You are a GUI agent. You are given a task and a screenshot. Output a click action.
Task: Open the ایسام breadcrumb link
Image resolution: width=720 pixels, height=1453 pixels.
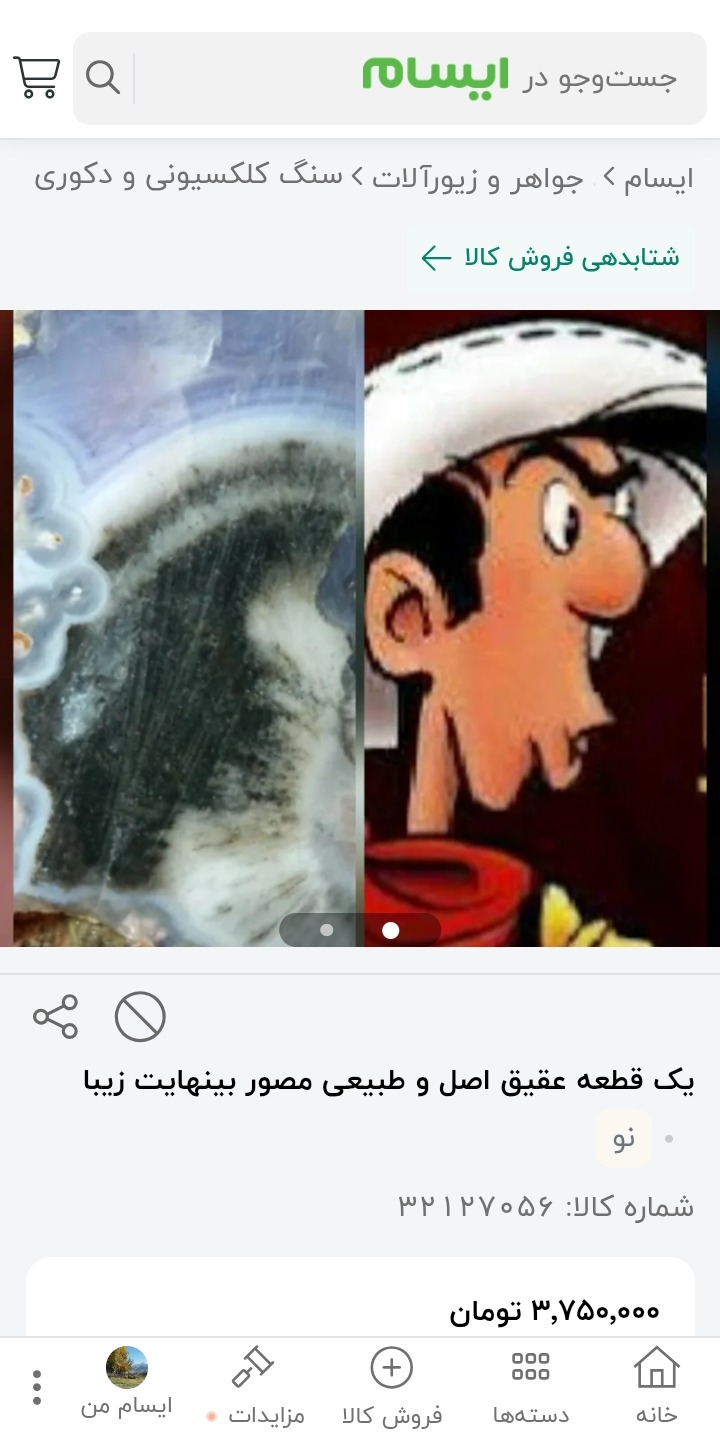coord(658,179)
